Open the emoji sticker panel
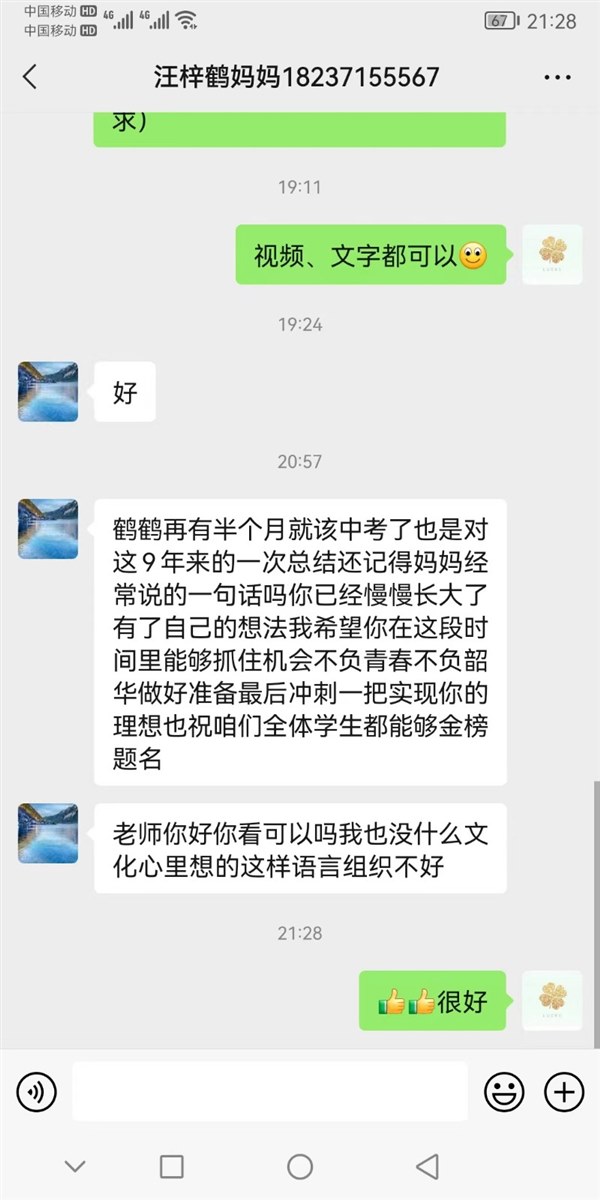The width and height of the screenshot is (600, 1200). (504, 1092)
